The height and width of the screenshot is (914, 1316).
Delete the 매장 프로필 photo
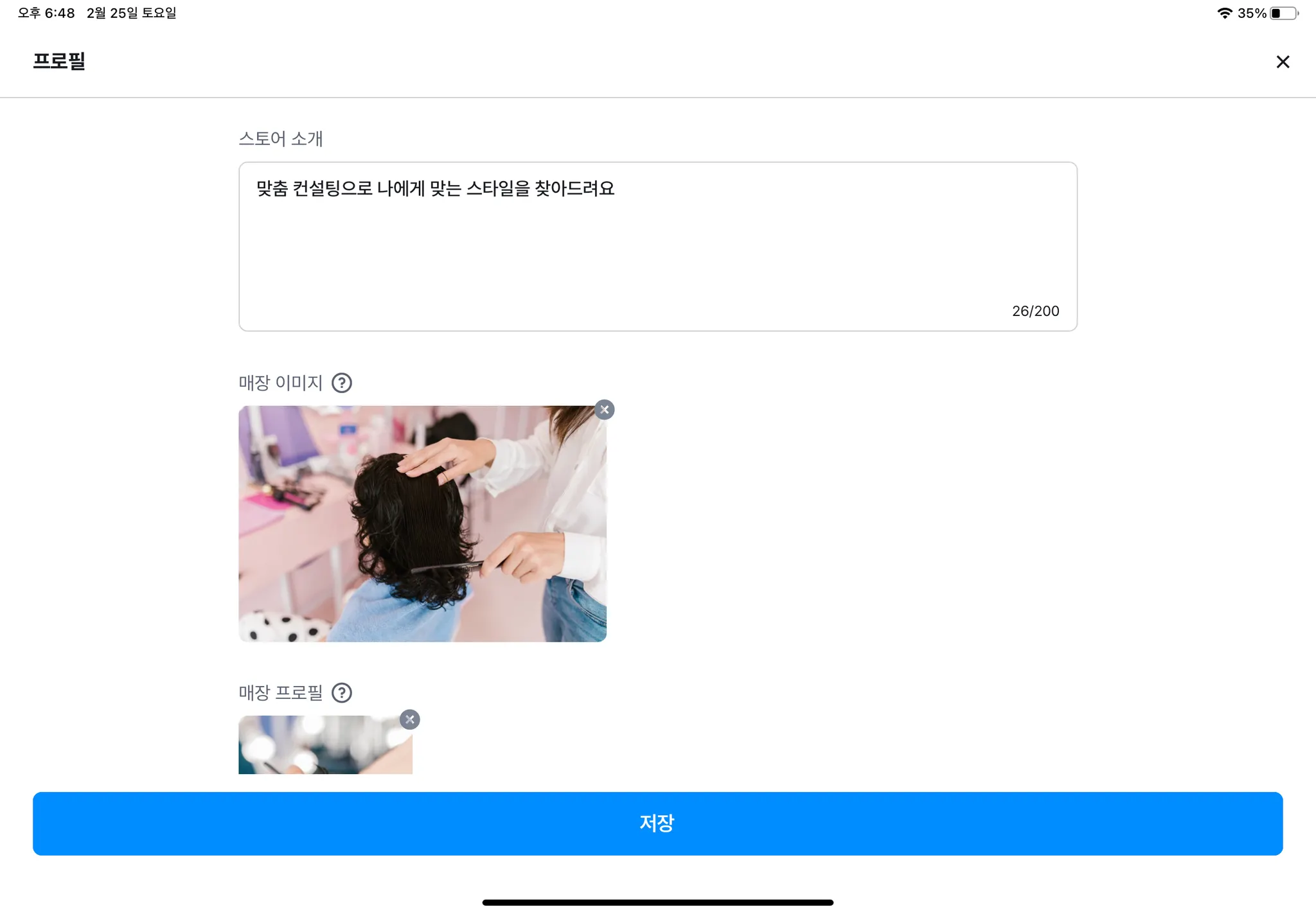click(x=410, y=719)
